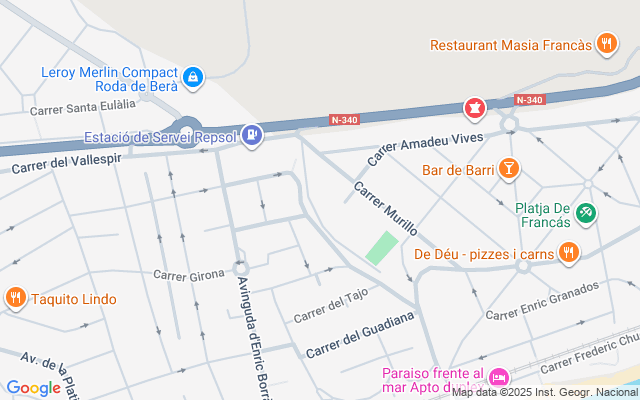This screenshot has width=640, height=400.
Task: Select Leroy Merlin Compact Roda de Berà pin
Action: pos(194,76)
